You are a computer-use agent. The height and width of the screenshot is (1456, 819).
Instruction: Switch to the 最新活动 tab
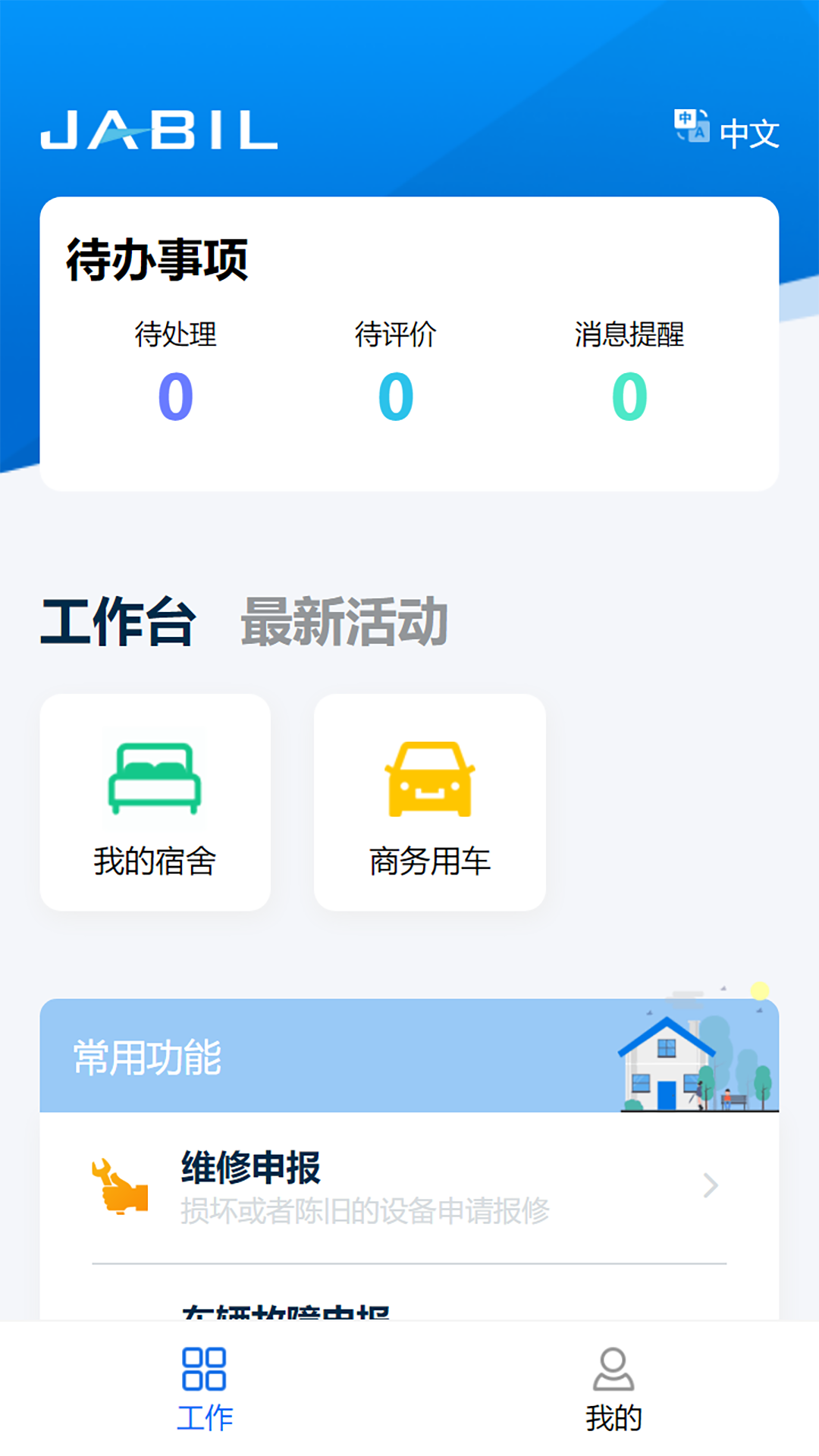pyautogui.click(x=344, y=622)
